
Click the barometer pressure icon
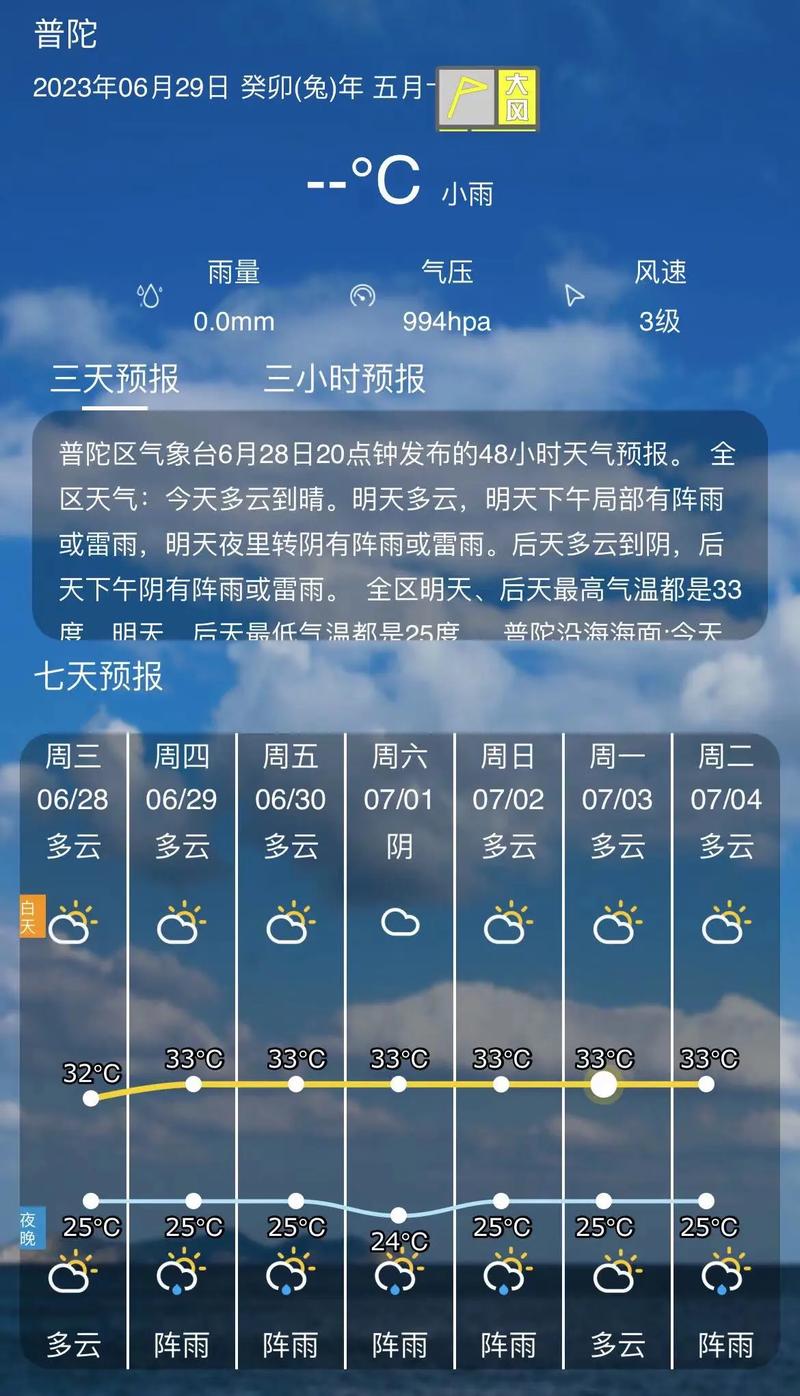point(363,296)
